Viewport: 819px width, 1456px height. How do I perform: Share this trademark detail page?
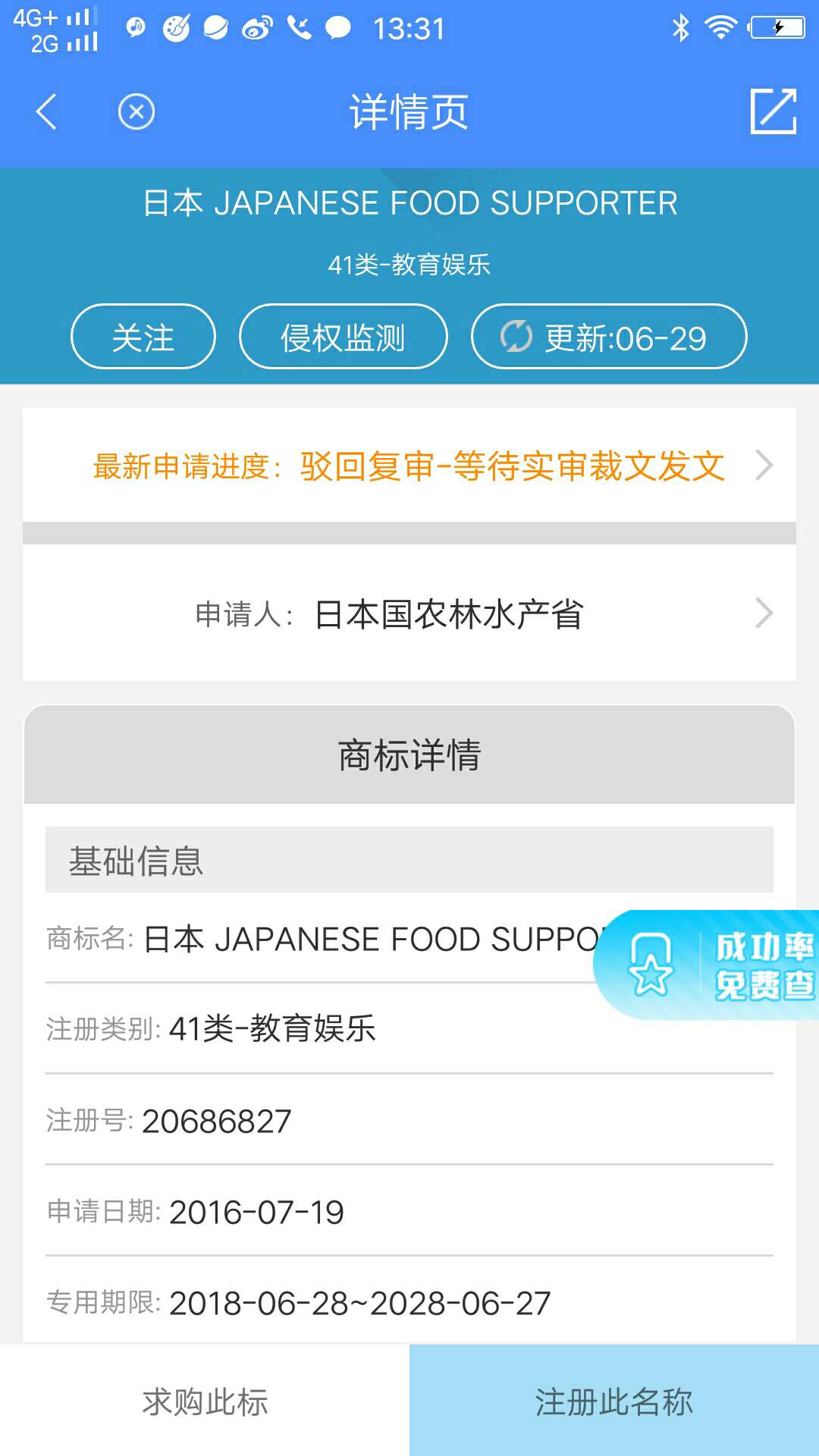pos(773,111)
